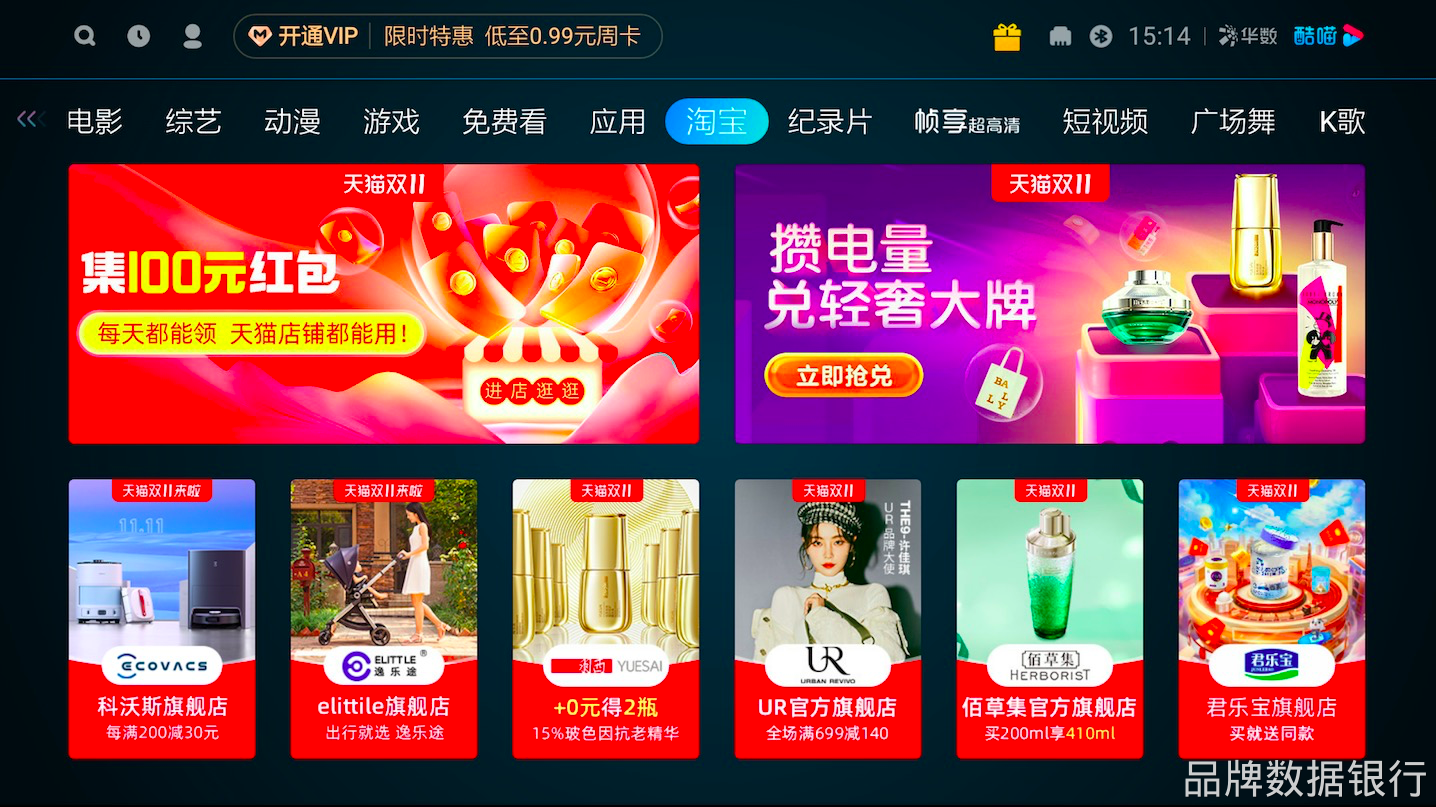Open the 佰草集官方旗舰店 card

pyautogui.click(x=1049, y=618)
